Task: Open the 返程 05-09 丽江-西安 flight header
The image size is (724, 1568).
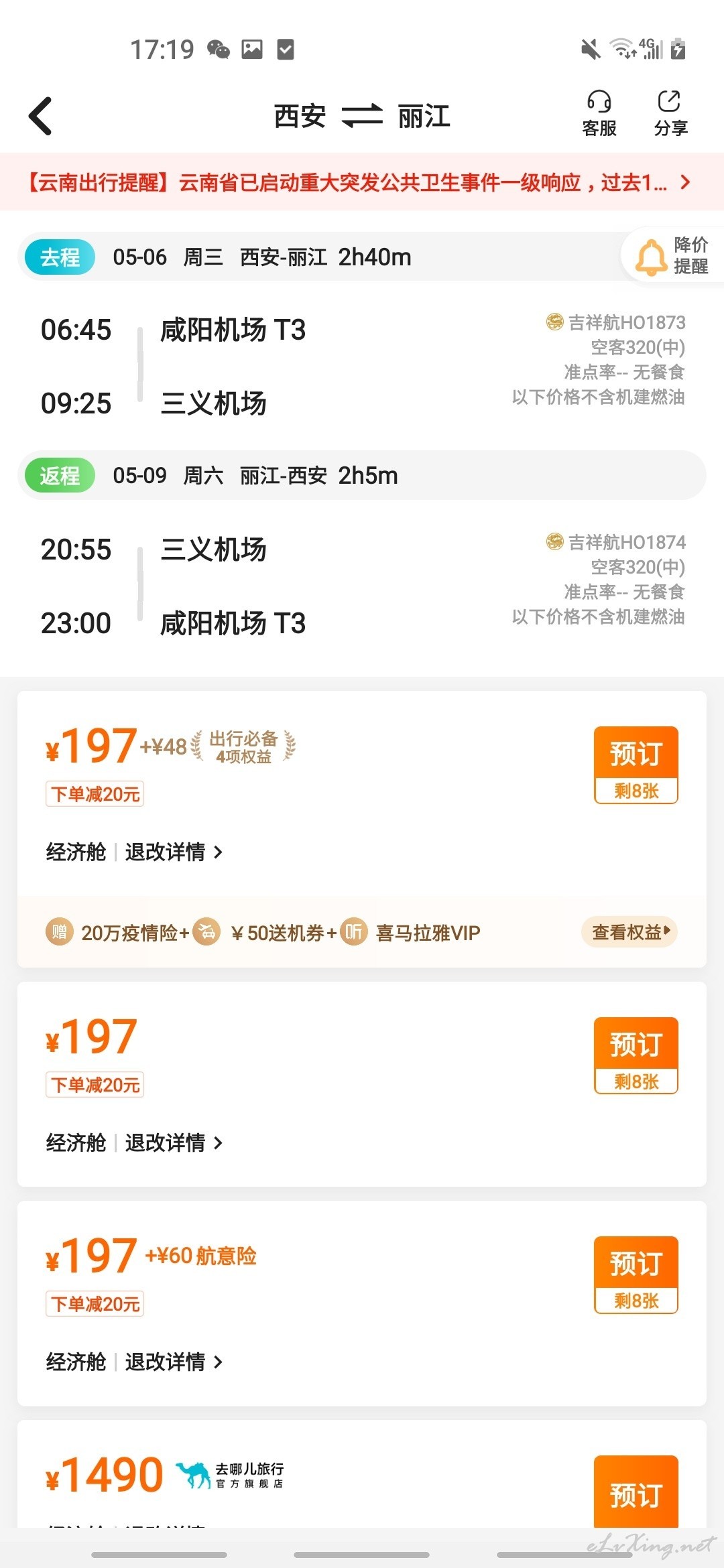Action: tap(362, 475)
